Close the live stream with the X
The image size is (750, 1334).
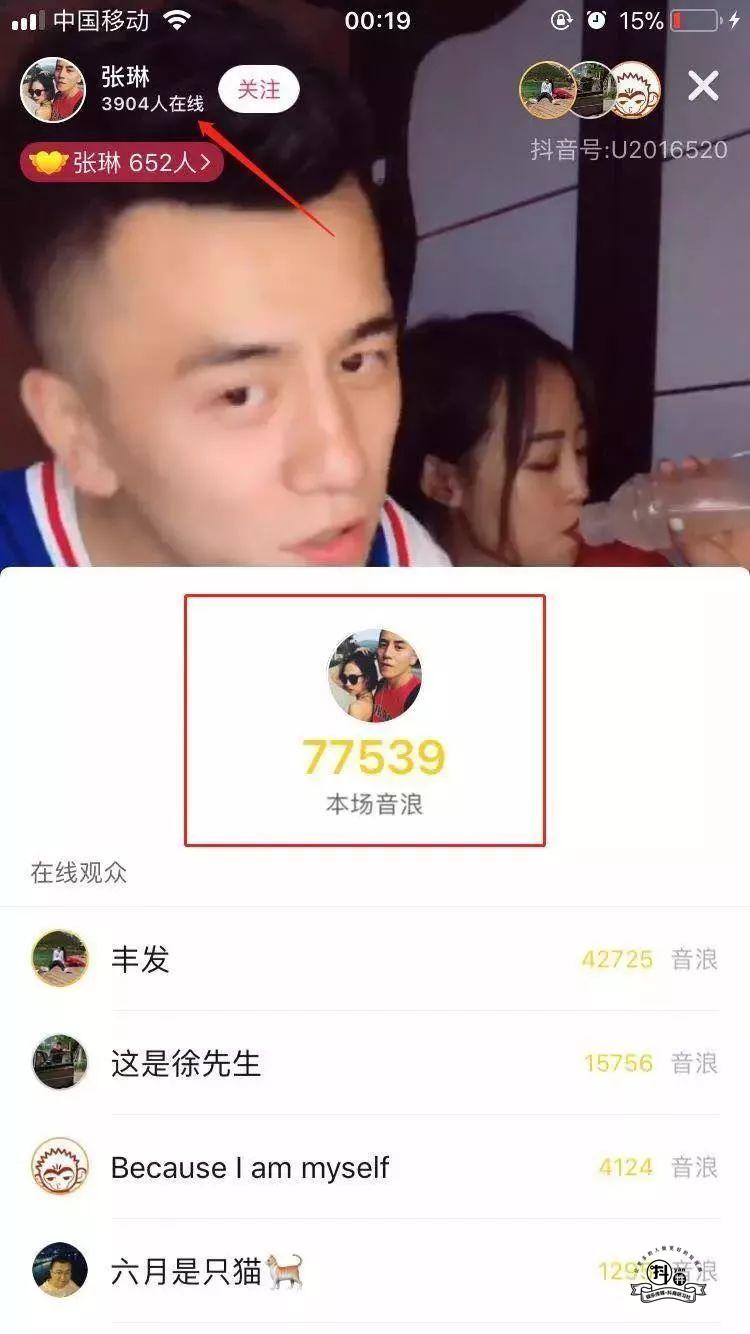point(703,88)
